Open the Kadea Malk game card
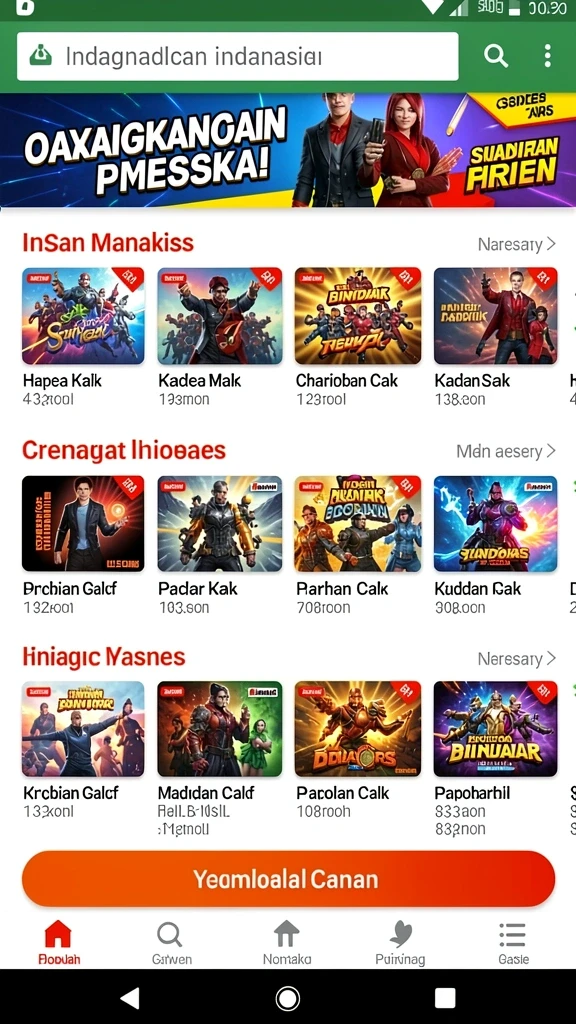The height and width of the screenshot is (1024, 576). pos(220,336)
